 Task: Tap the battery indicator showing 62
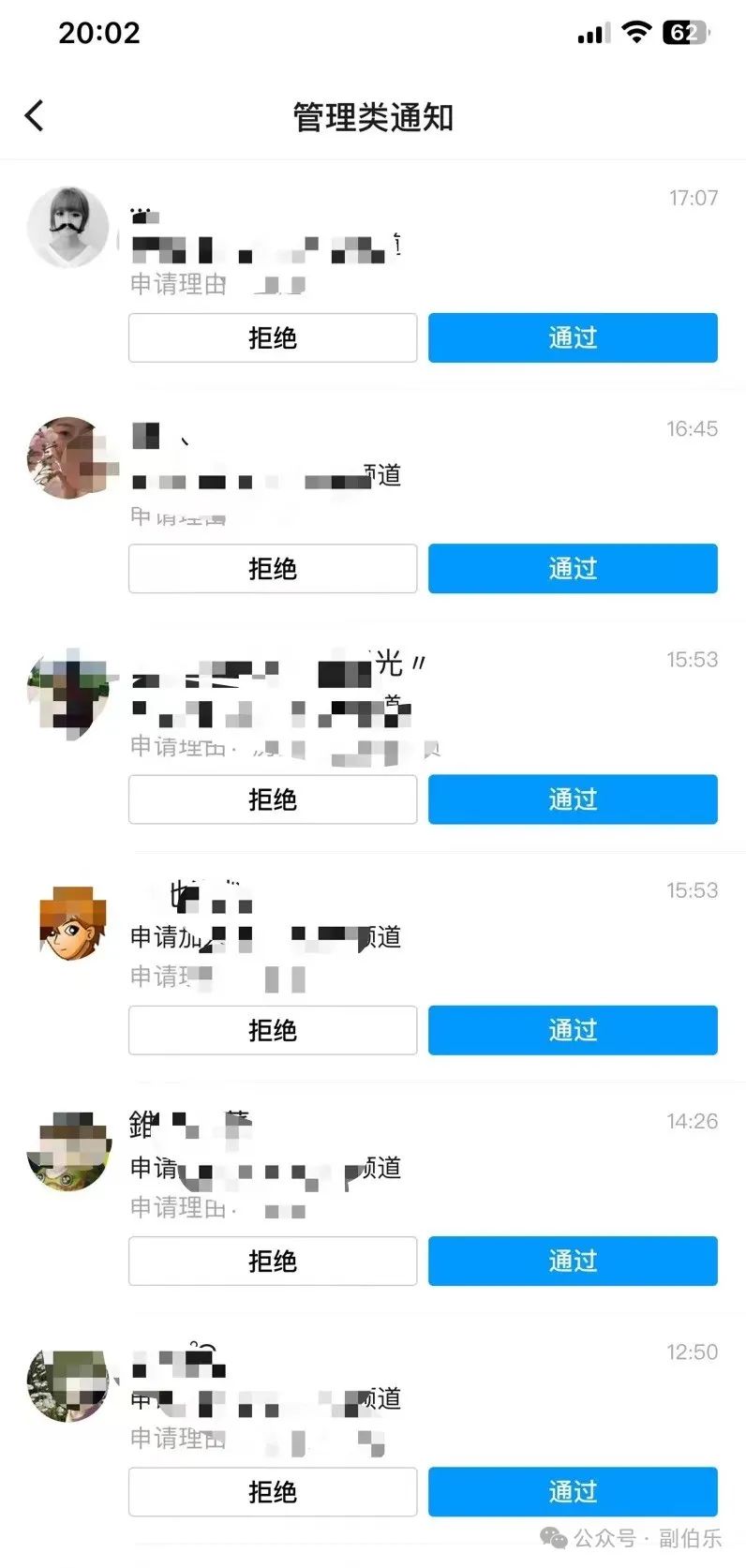687,31
